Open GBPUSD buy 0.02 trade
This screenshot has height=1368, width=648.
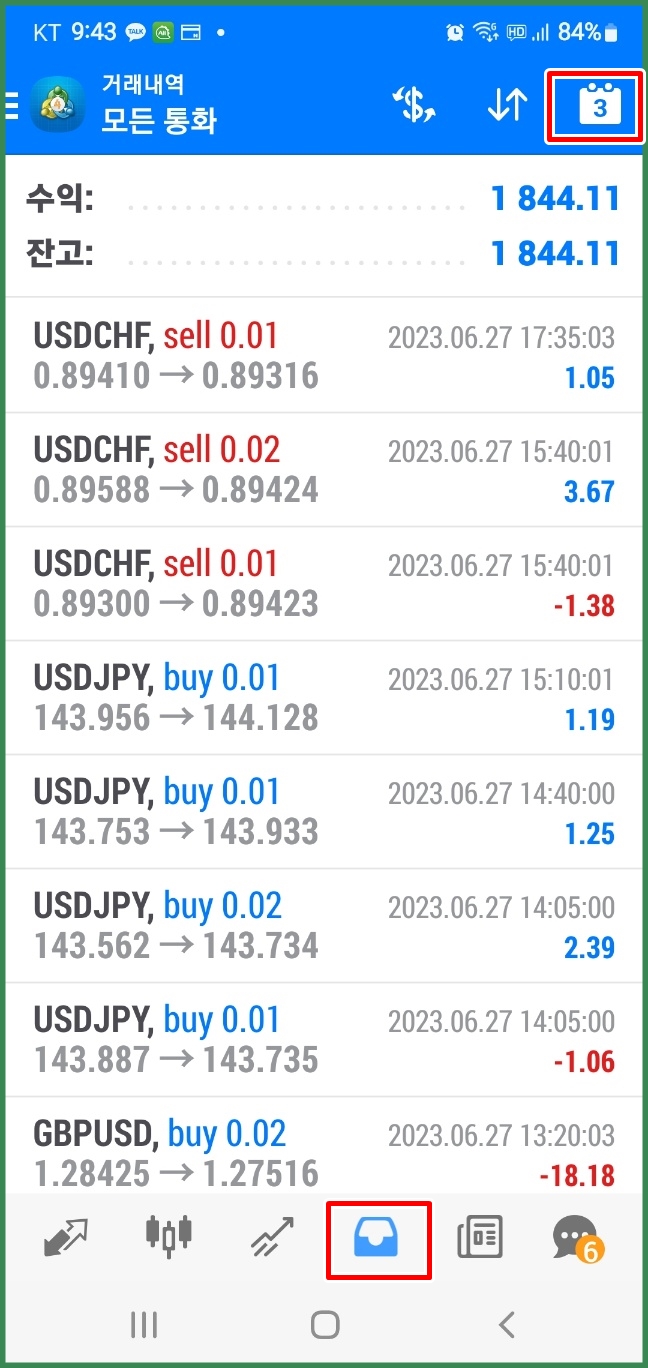click(x=324, y=1146)
